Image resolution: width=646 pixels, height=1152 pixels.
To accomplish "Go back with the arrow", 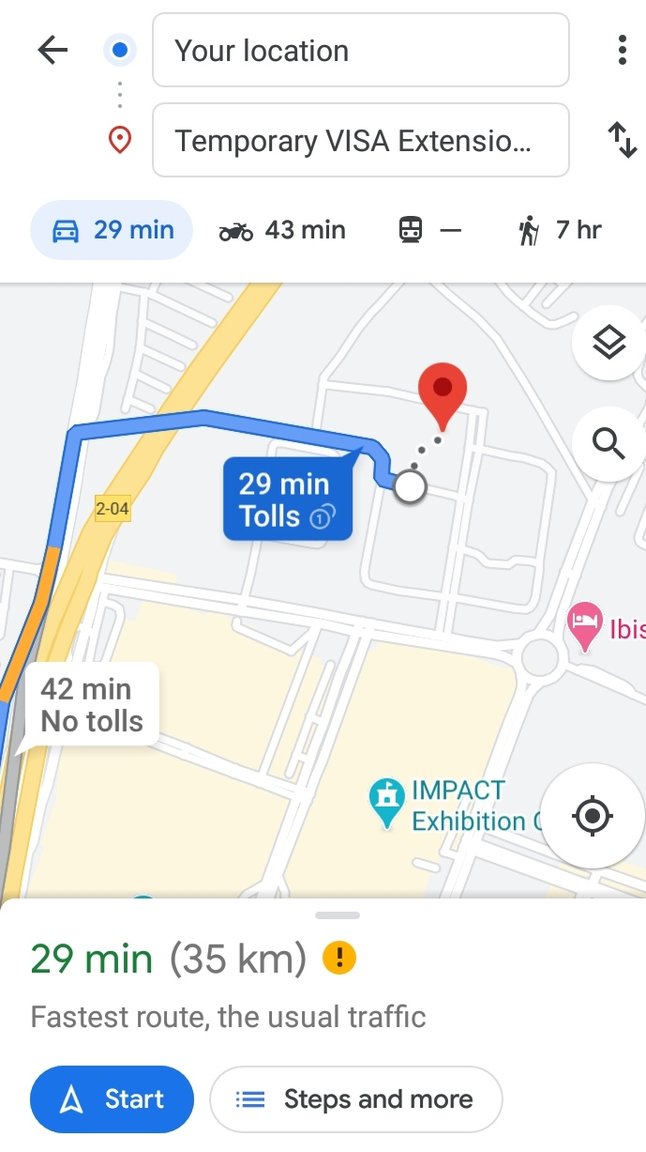I will (52, 50).
